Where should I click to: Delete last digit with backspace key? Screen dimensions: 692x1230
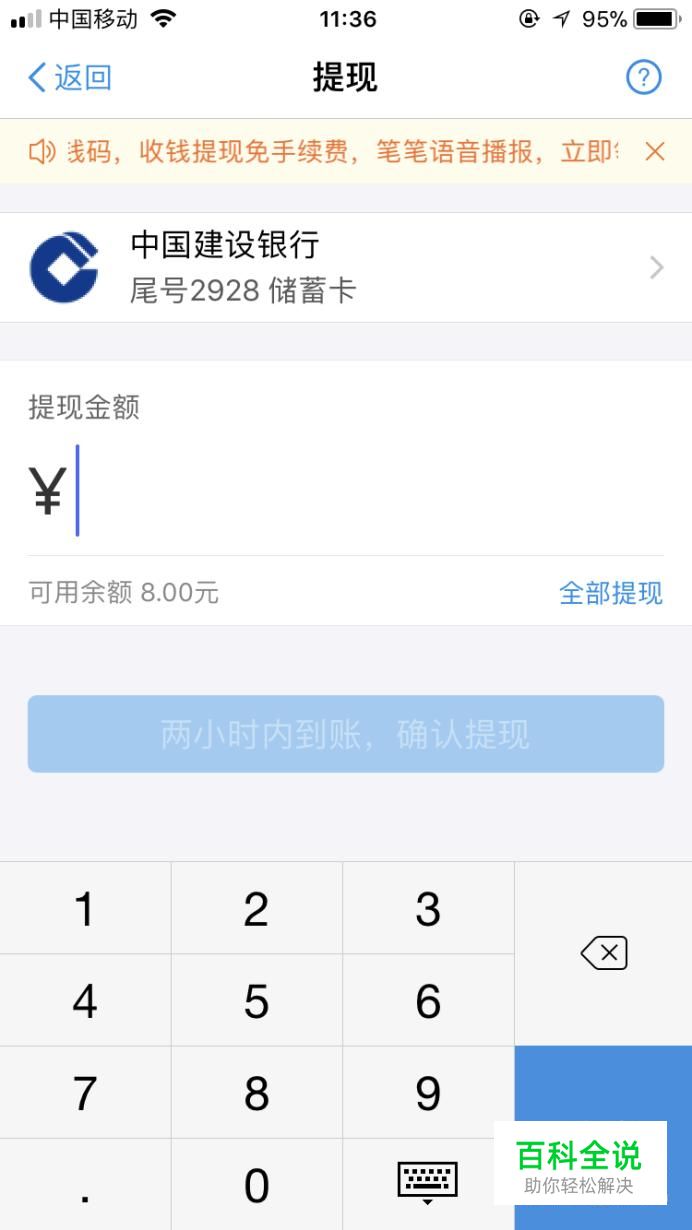[604, 953]
